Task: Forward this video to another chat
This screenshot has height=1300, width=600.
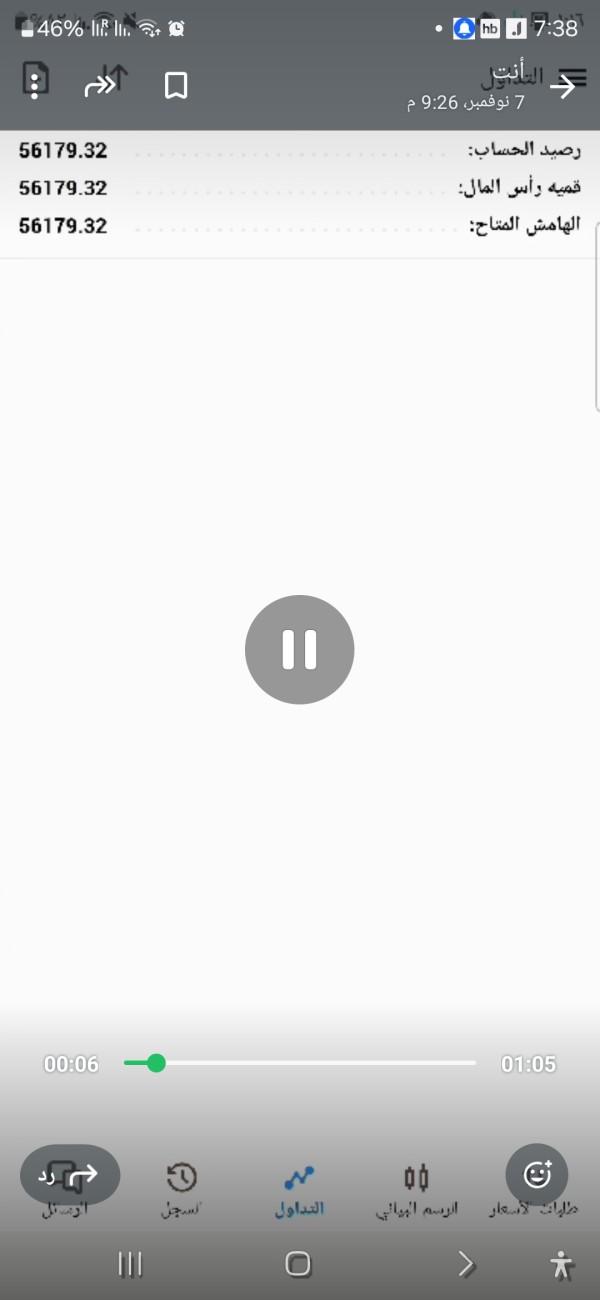Action: (106, 84)
